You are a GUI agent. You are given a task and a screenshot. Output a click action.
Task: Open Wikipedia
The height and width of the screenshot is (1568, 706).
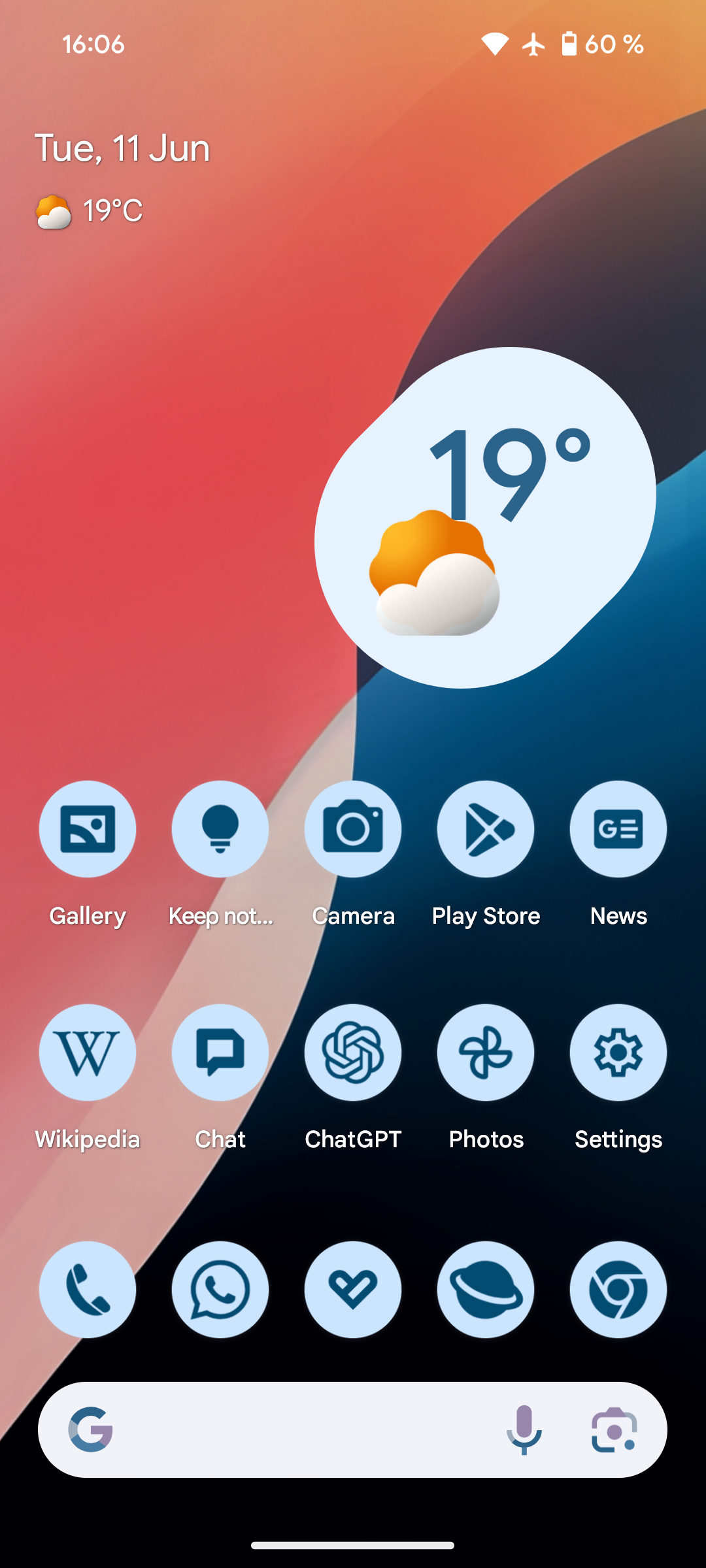click(x=88, y=1053)
